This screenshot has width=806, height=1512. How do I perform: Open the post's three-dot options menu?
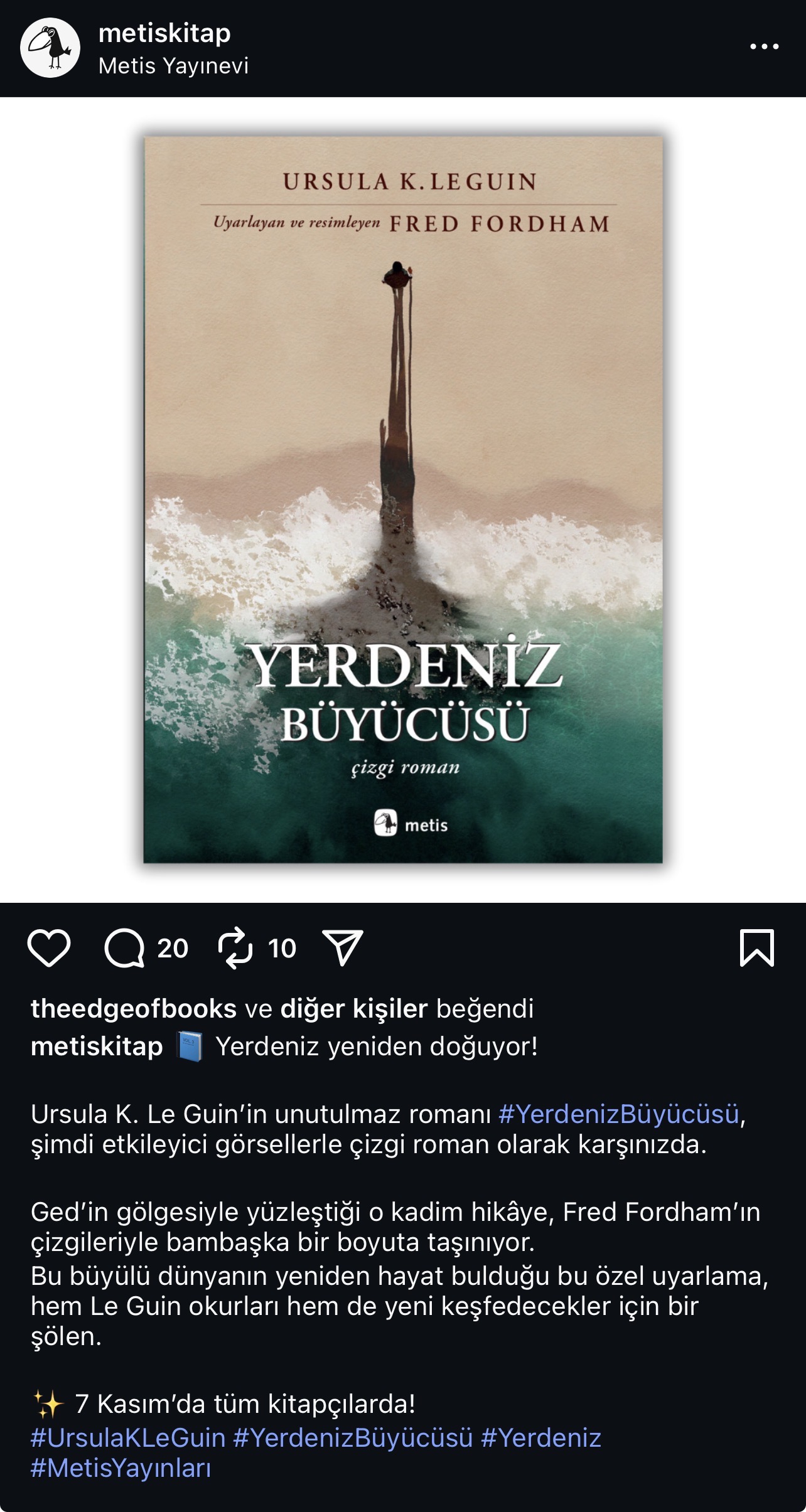click(764, 47)
